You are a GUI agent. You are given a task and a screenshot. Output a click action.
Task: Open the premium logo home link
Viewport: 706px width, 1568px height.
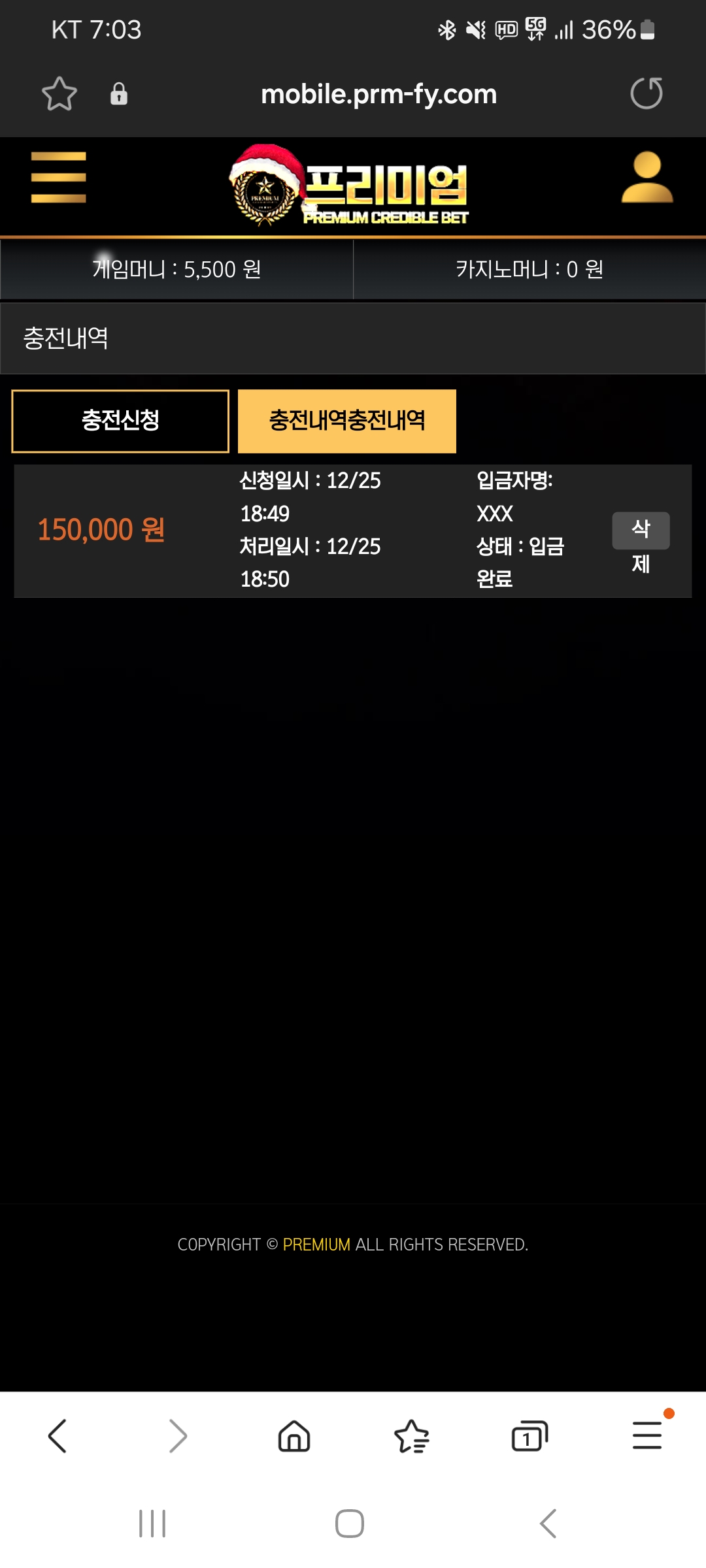tap(350, 186)
